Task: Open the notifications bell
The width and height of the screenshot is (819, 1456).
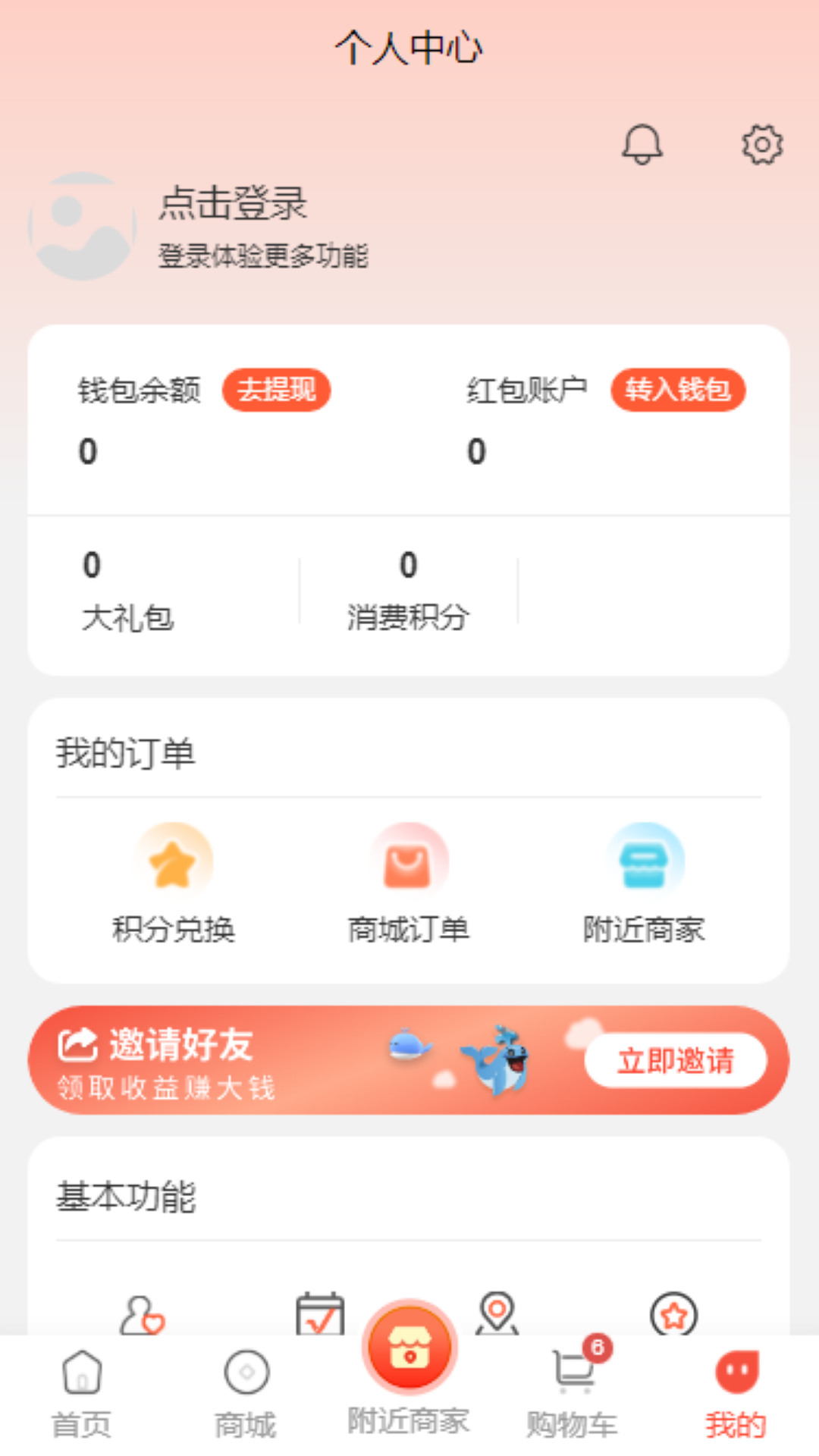Action: [x=642, y=144]
